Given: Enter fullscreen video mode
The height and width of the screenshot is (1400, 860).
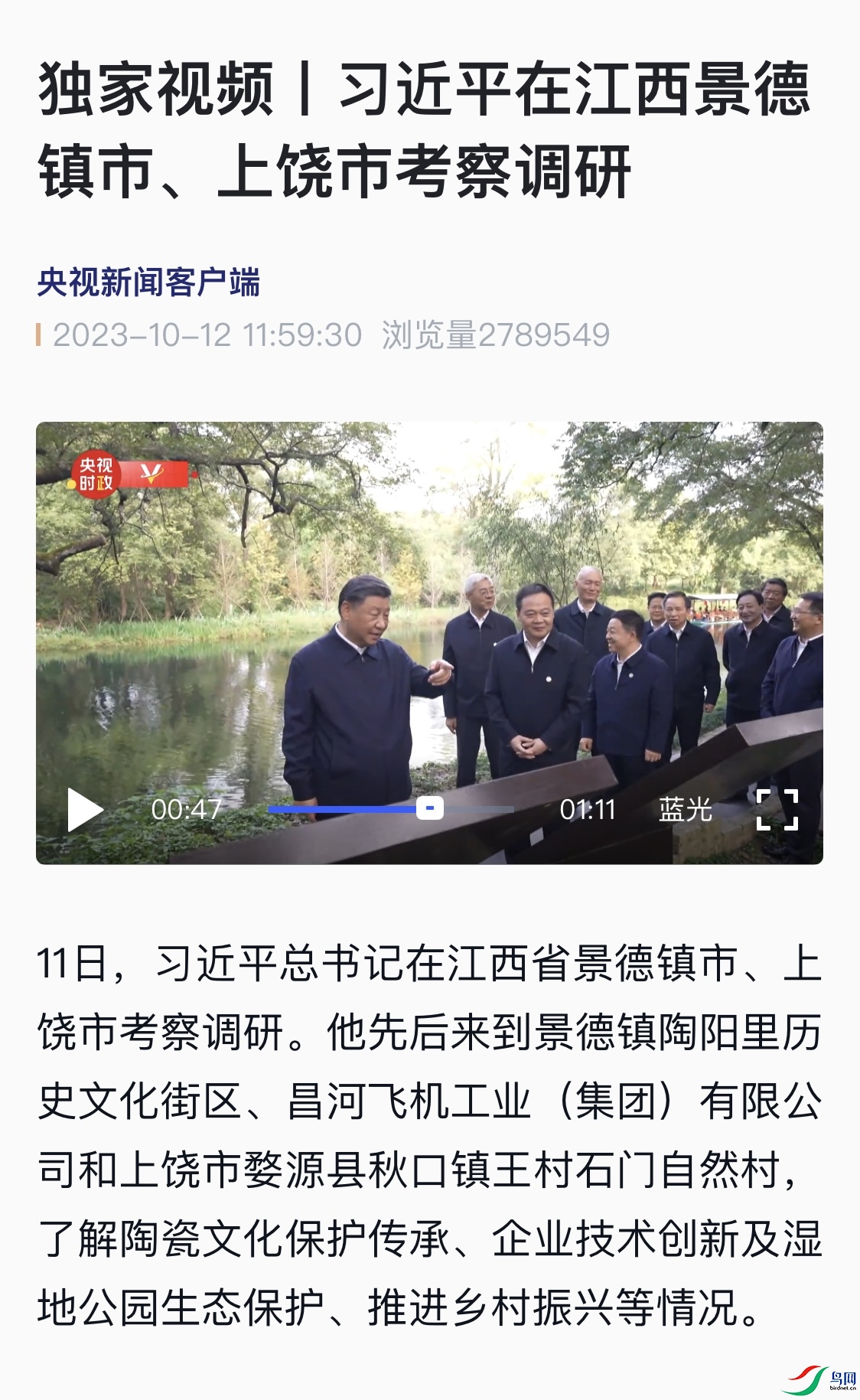Looking at the screenshot, I should 777,809.
